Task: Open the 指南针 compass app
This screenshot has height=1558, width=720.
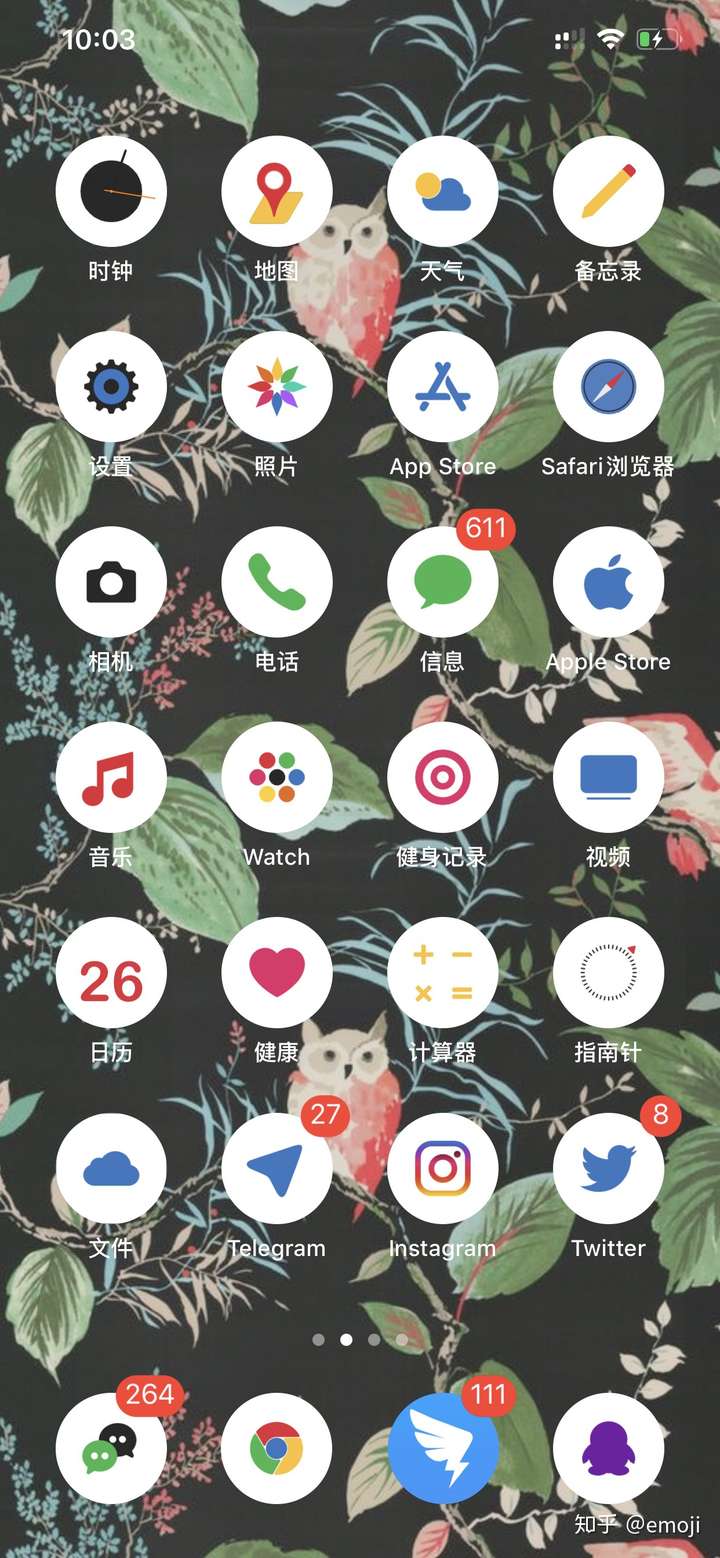Action: (608, 973)
